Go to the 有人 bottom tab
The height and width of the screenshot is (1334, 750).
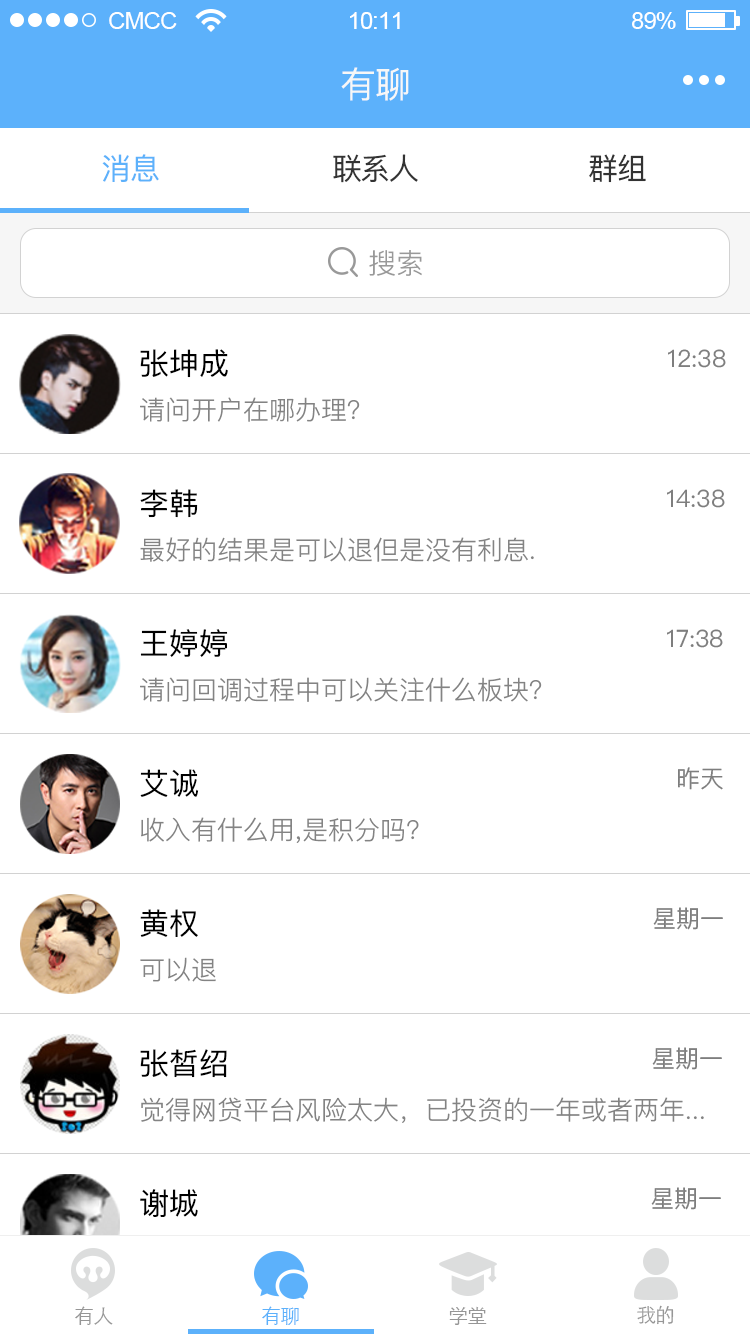[x=93, y=1287]
